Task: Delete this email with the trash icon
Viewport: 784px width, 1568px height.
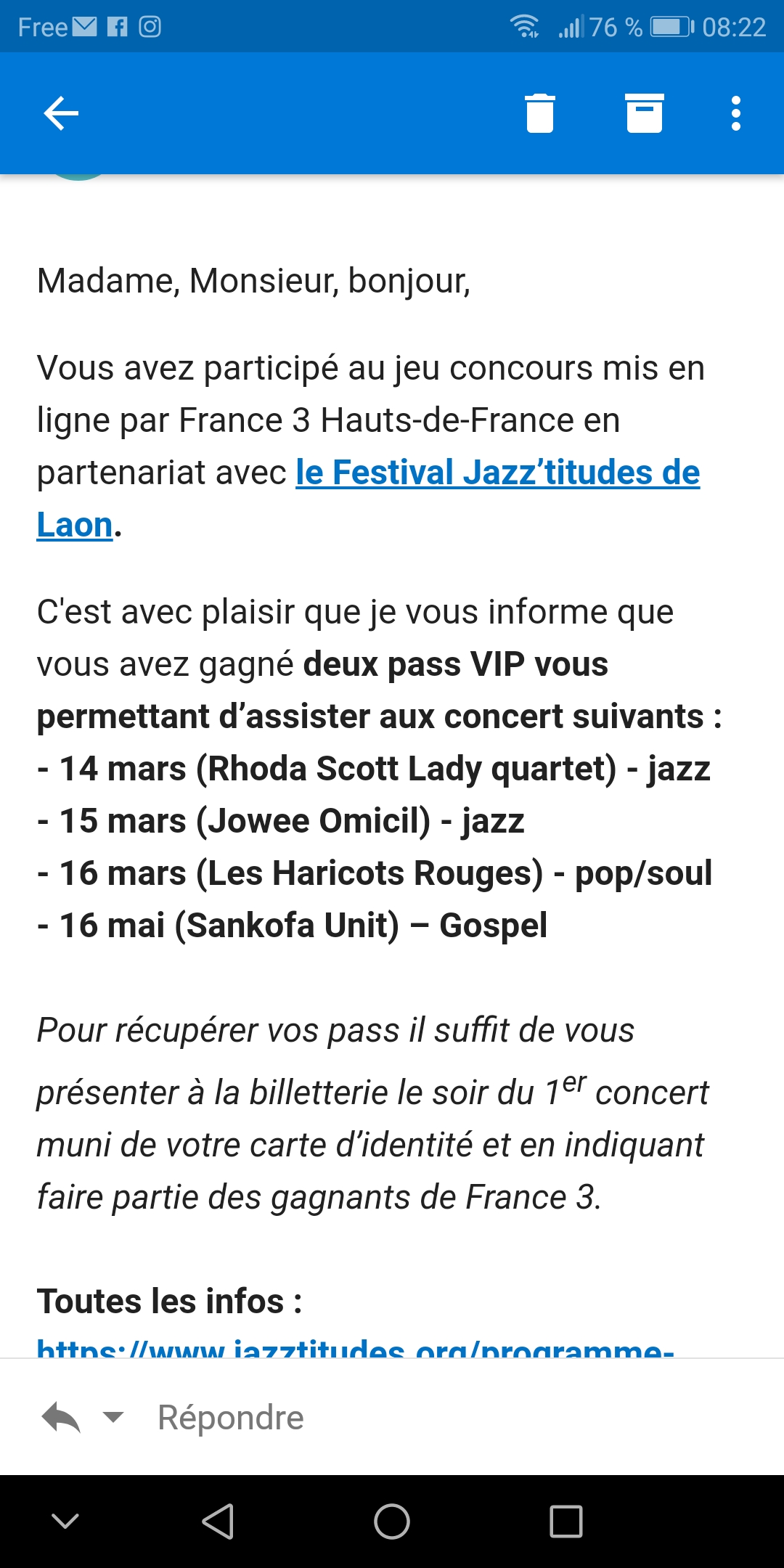Action: point(539,113)
